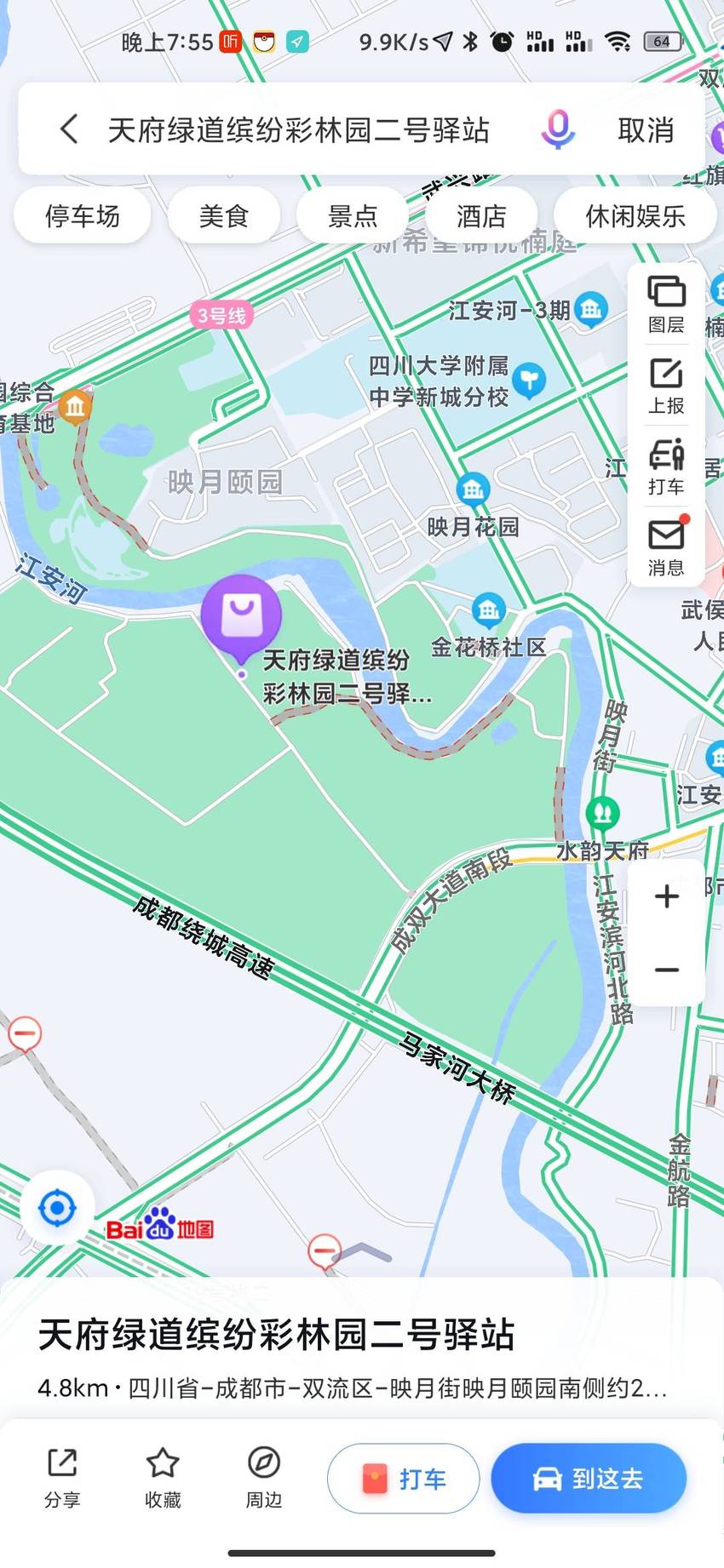
Task: Recenter the map on my location
Action: tap(57, 1207)
